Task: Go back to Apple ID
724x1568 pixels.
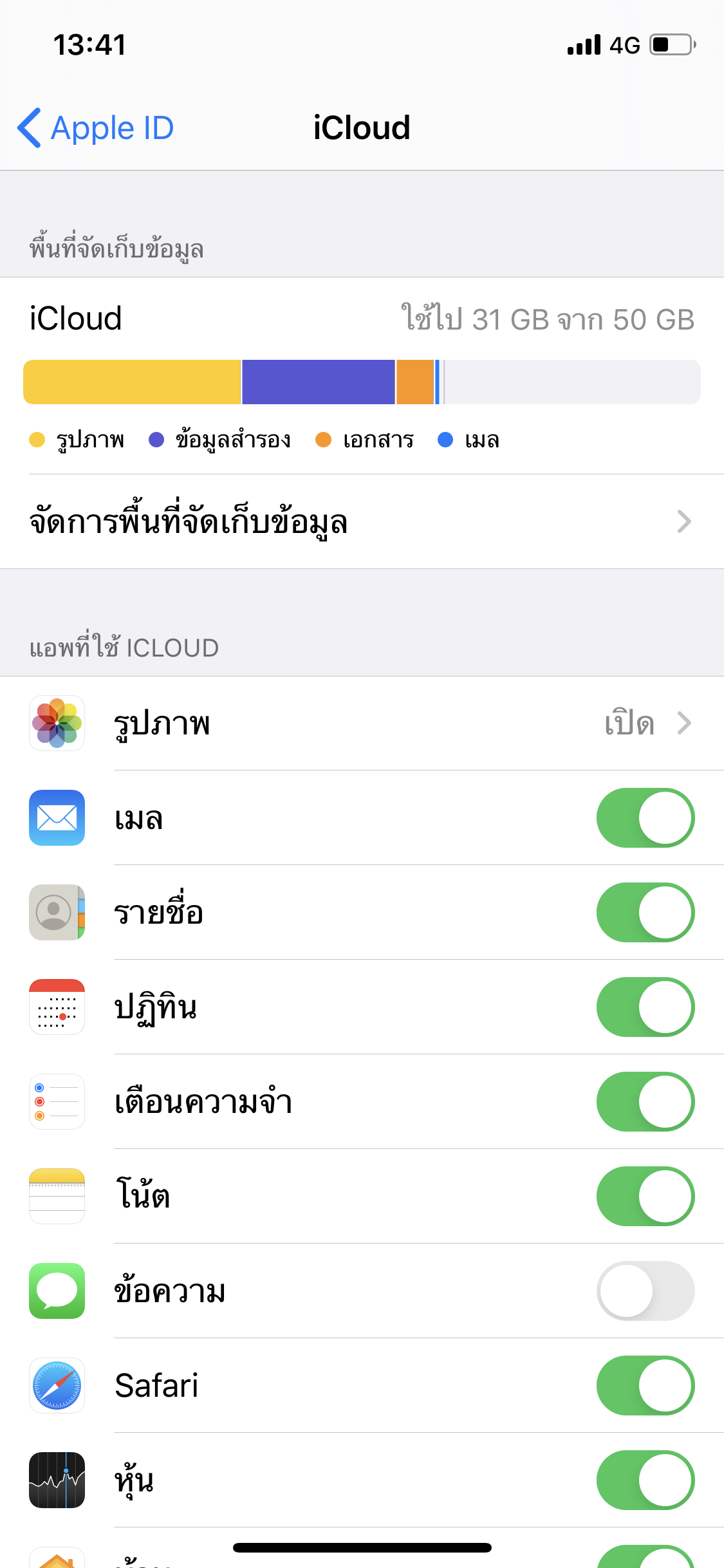Action: [x=95, y=128]
